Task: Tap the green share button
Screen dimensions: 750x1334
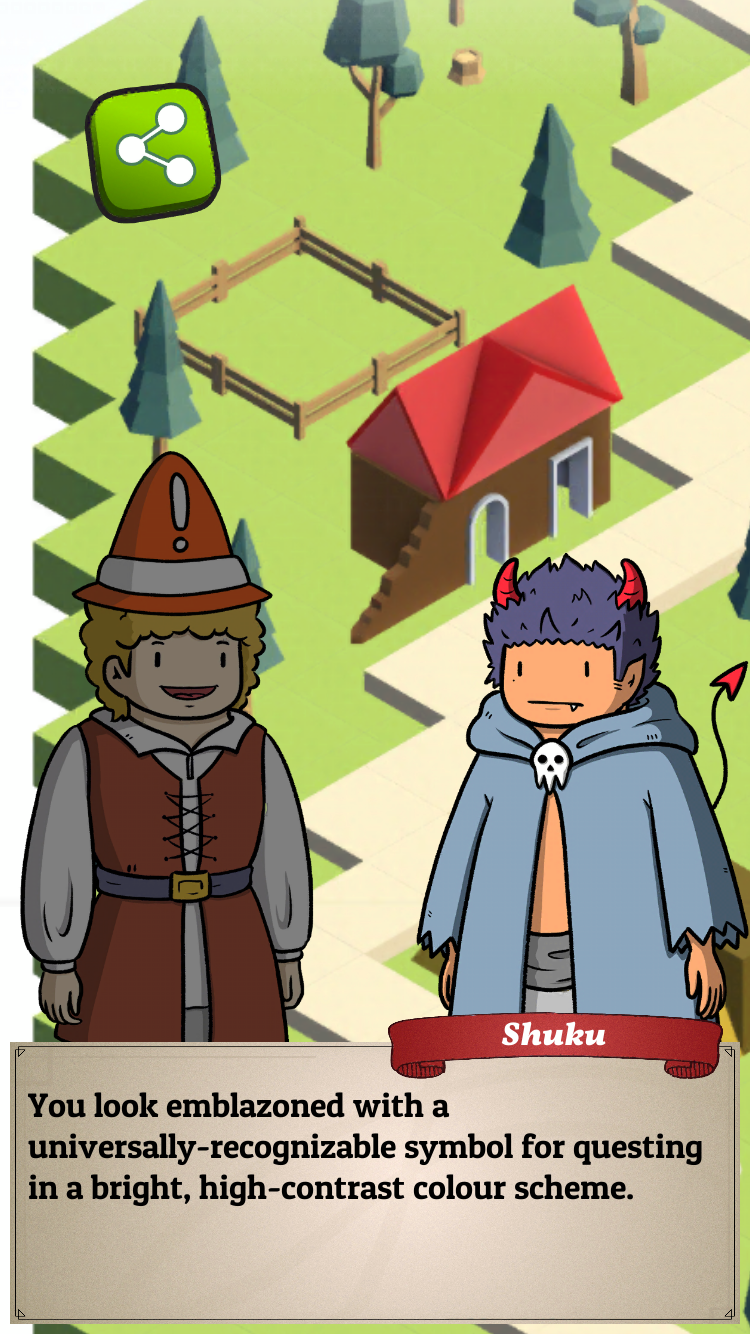Action: click(154, 151)
